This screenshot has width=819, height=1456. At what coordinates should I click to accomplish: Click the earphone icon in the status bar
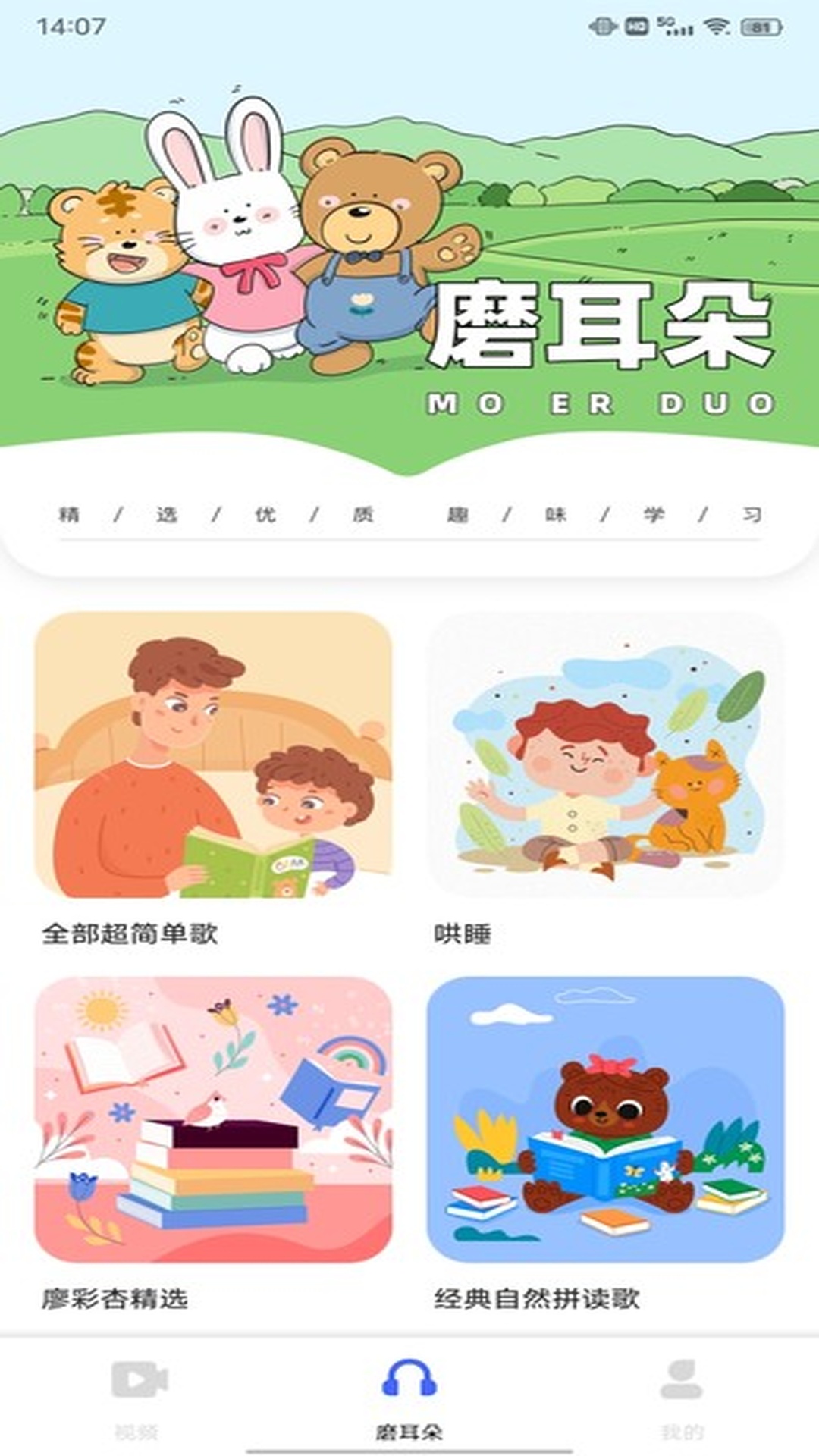[x=603, y=25]
